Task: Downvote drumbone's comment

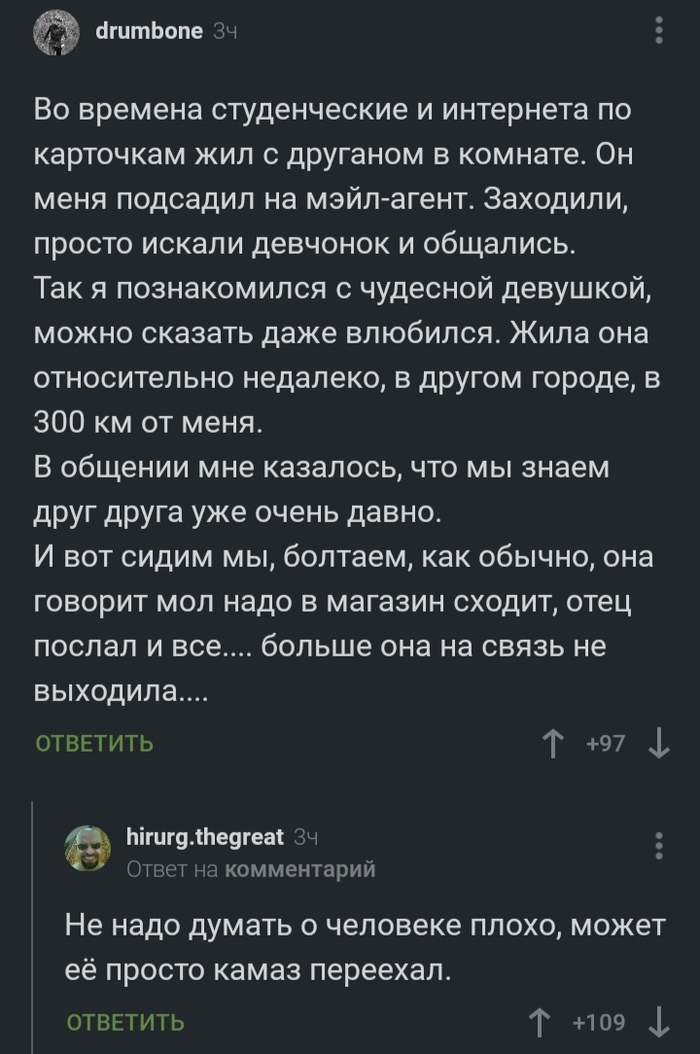Action: pos(658,744)
